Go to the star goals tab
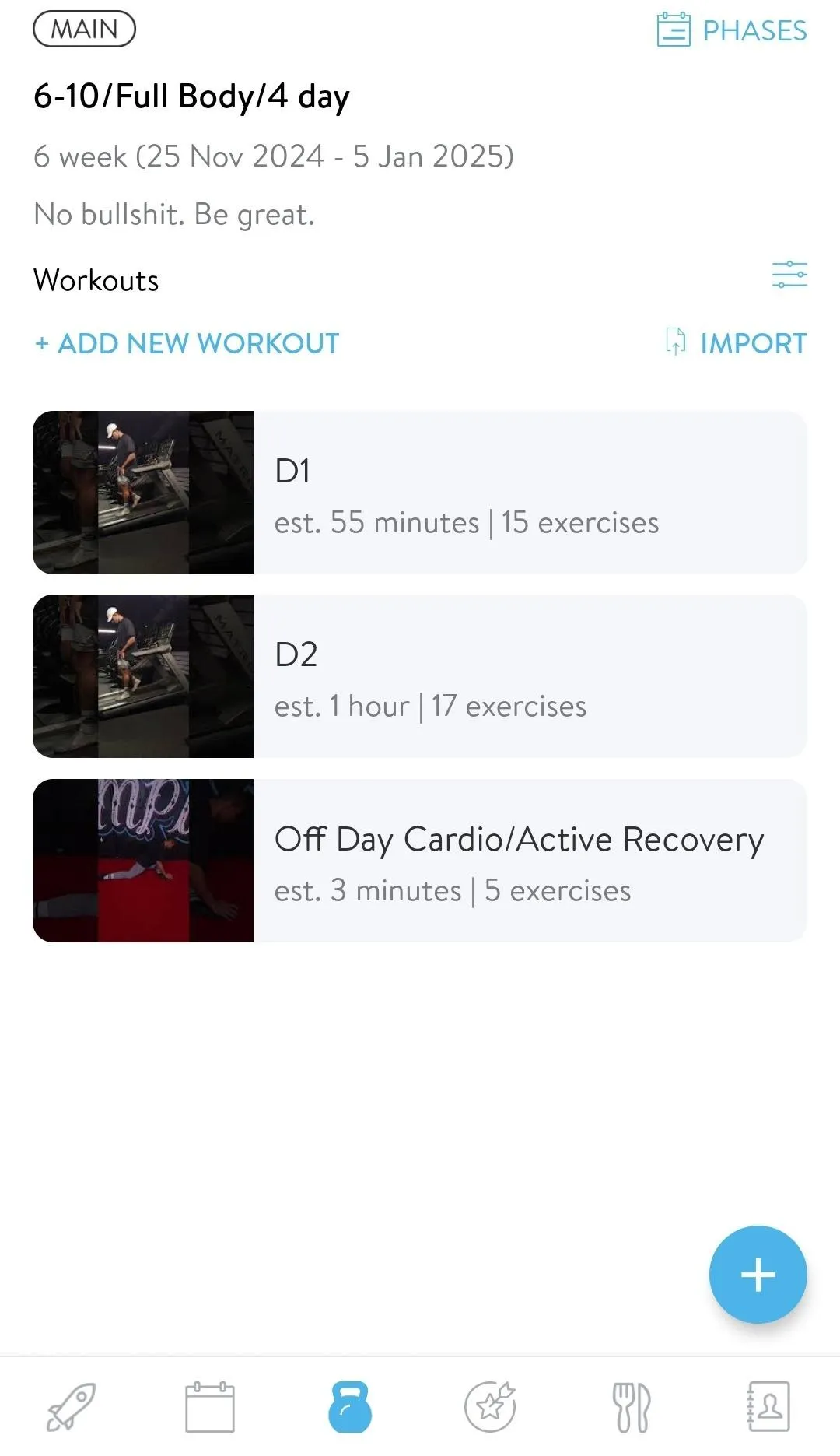Image resolution: width=840 pixels, height=1456 pixels. click(x=490, y=1407)
